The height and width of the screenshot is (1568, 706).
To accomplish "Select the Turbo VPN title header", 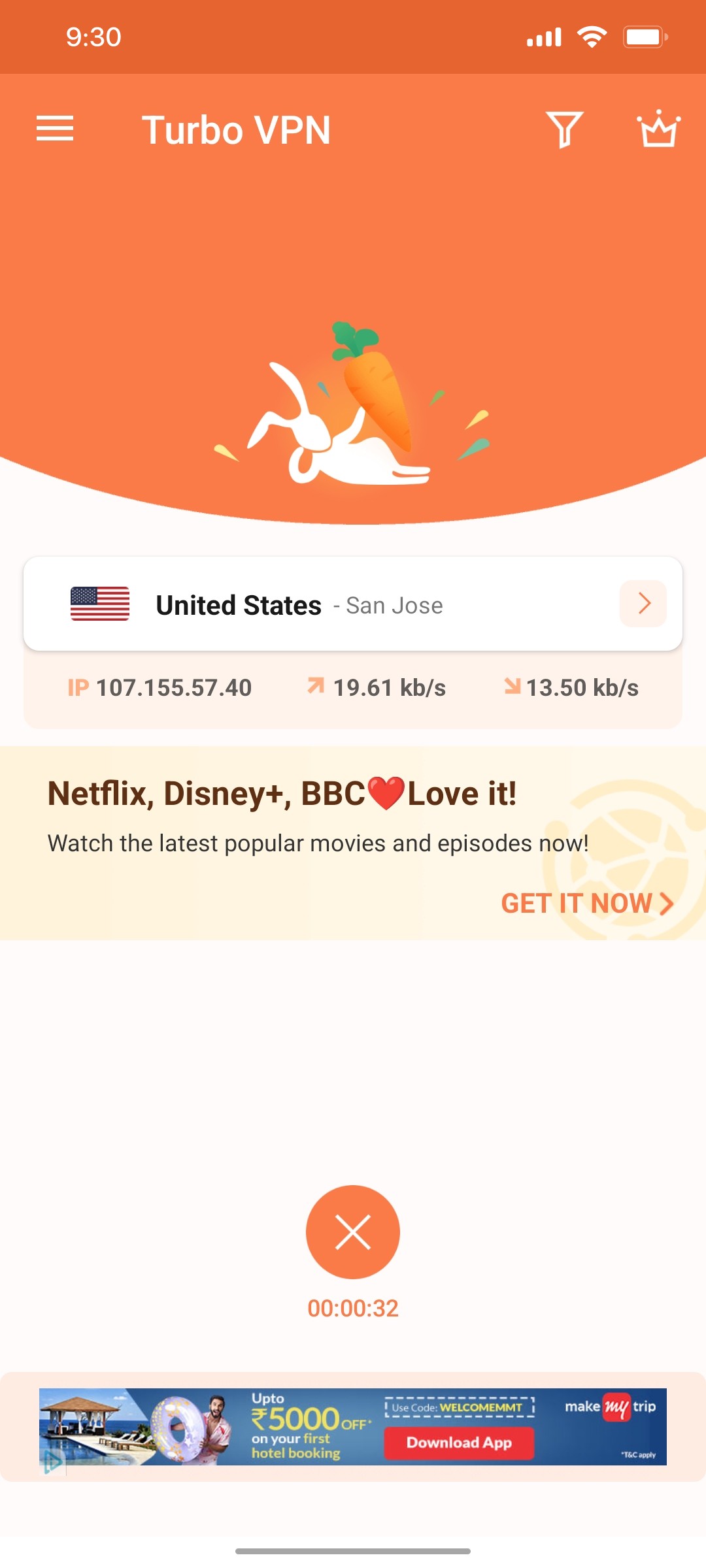I will (237, 129).
